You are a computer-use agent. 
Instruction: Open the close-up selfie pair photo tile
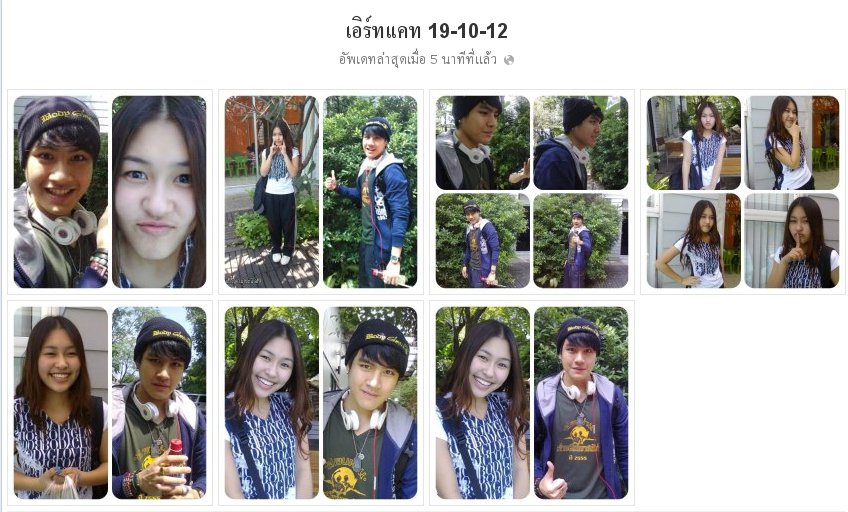pos(110,192)
